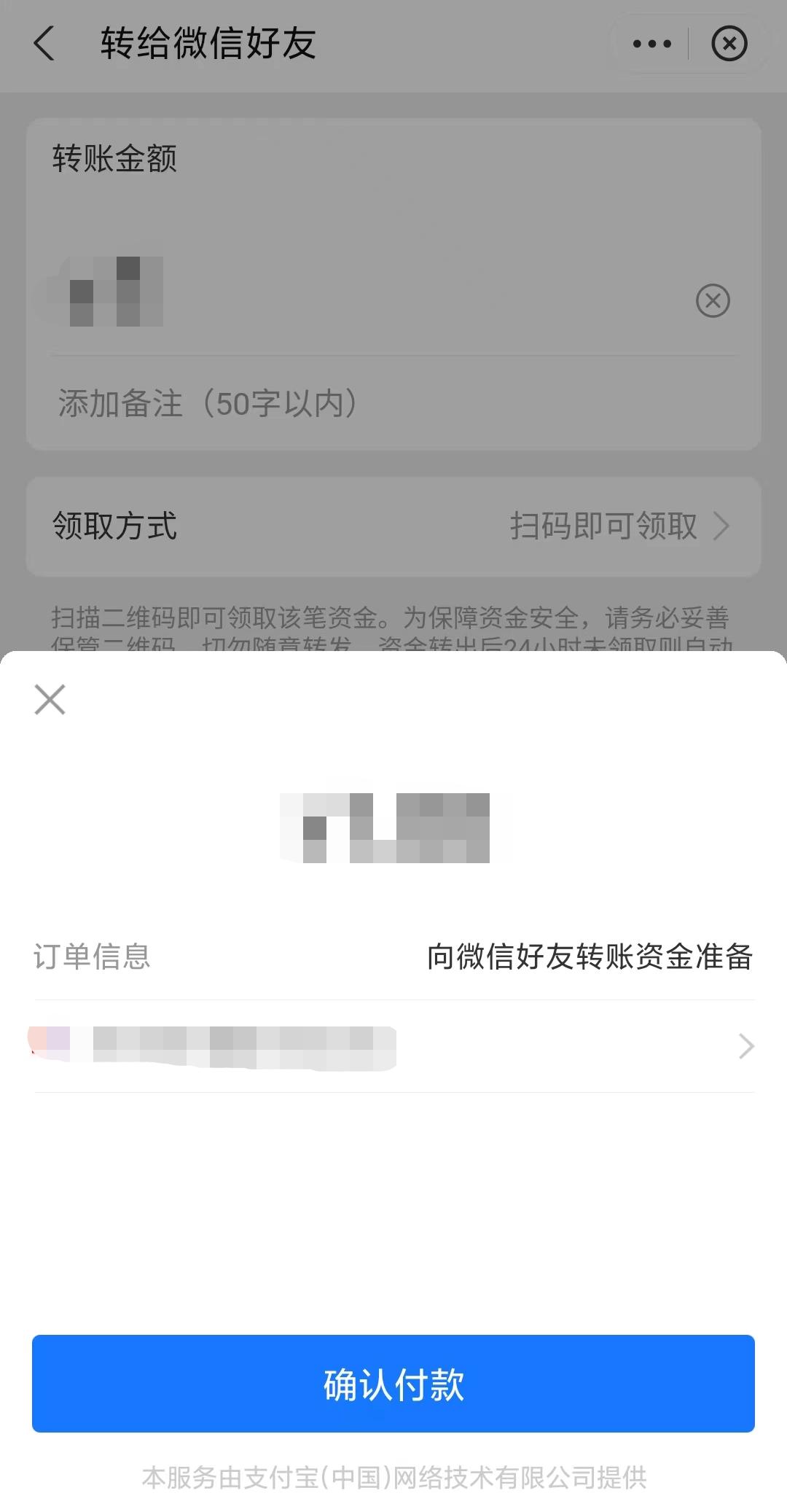Open the payment method chevron under 订单信息
Image resolution: width=787 pixels, height=1512 pixels.
coord(743,1045)
